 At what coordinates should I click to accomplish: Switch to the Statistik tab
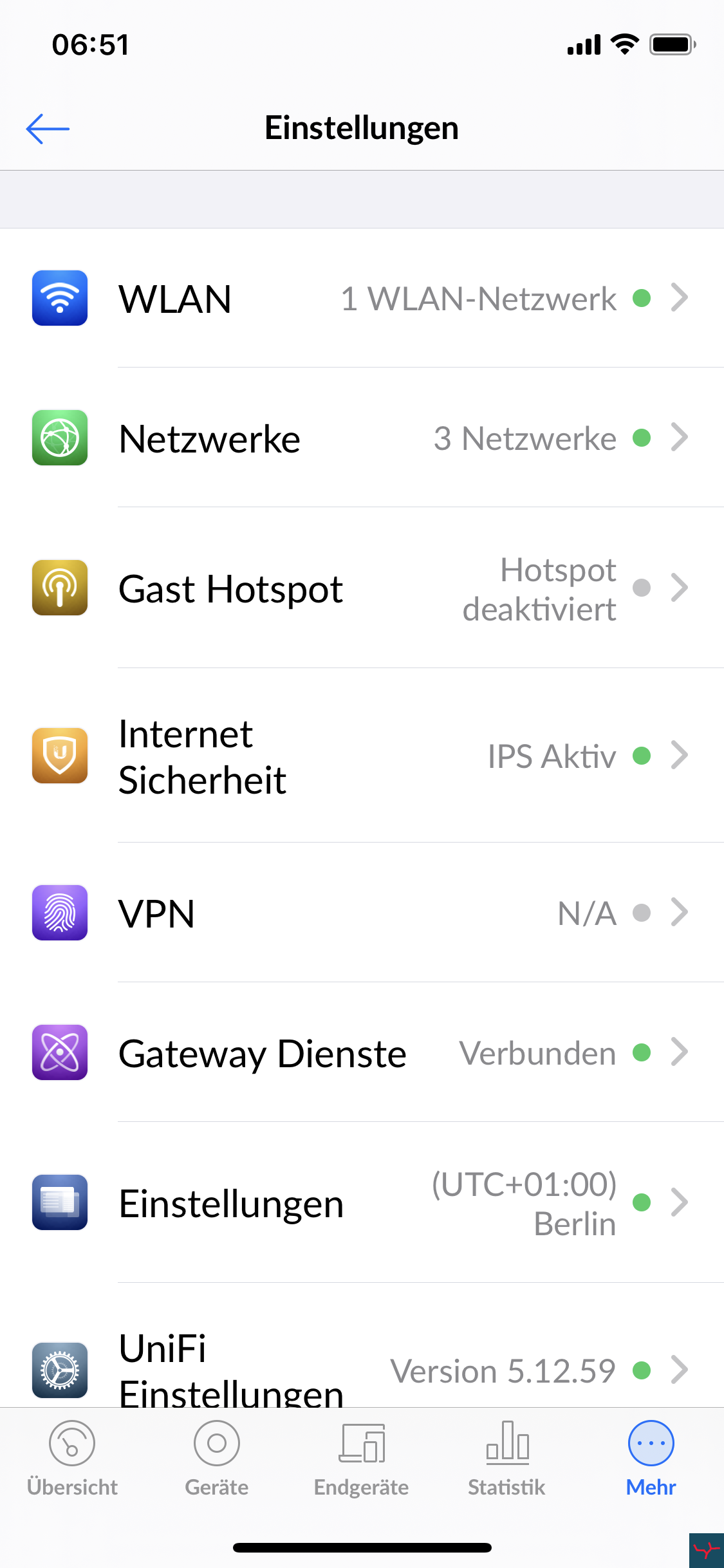point(506,1459)
